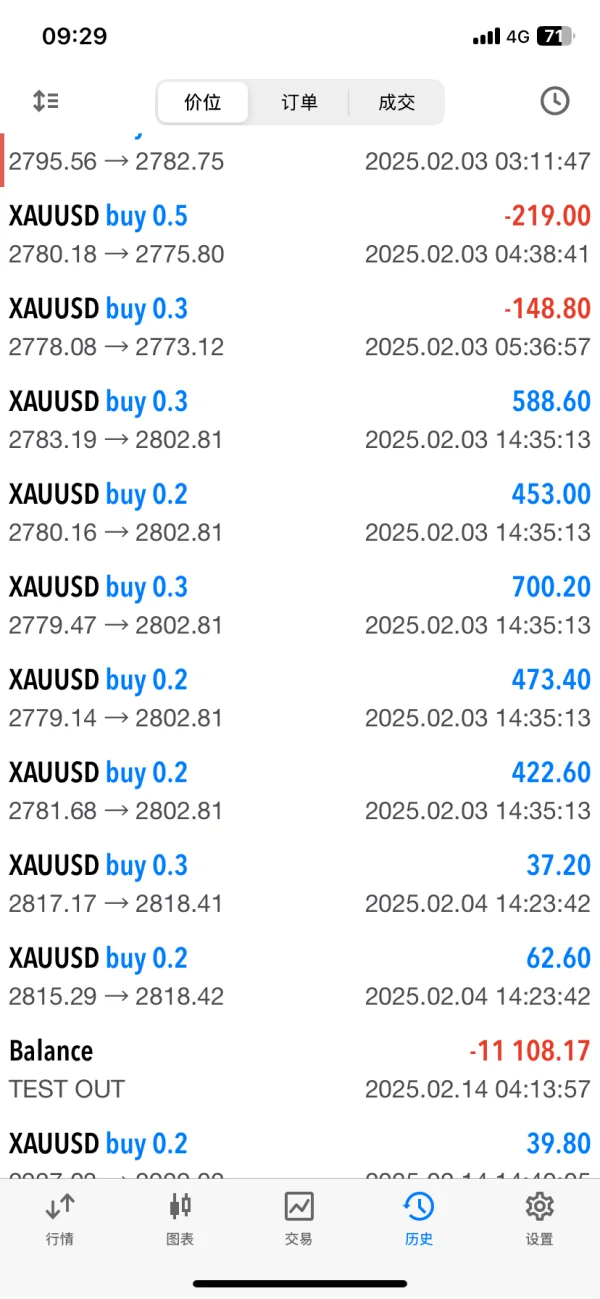This screenshot has width=600, height=1299.
Task: Switch to the 成交 segment
Action: (x=396, y=102)
